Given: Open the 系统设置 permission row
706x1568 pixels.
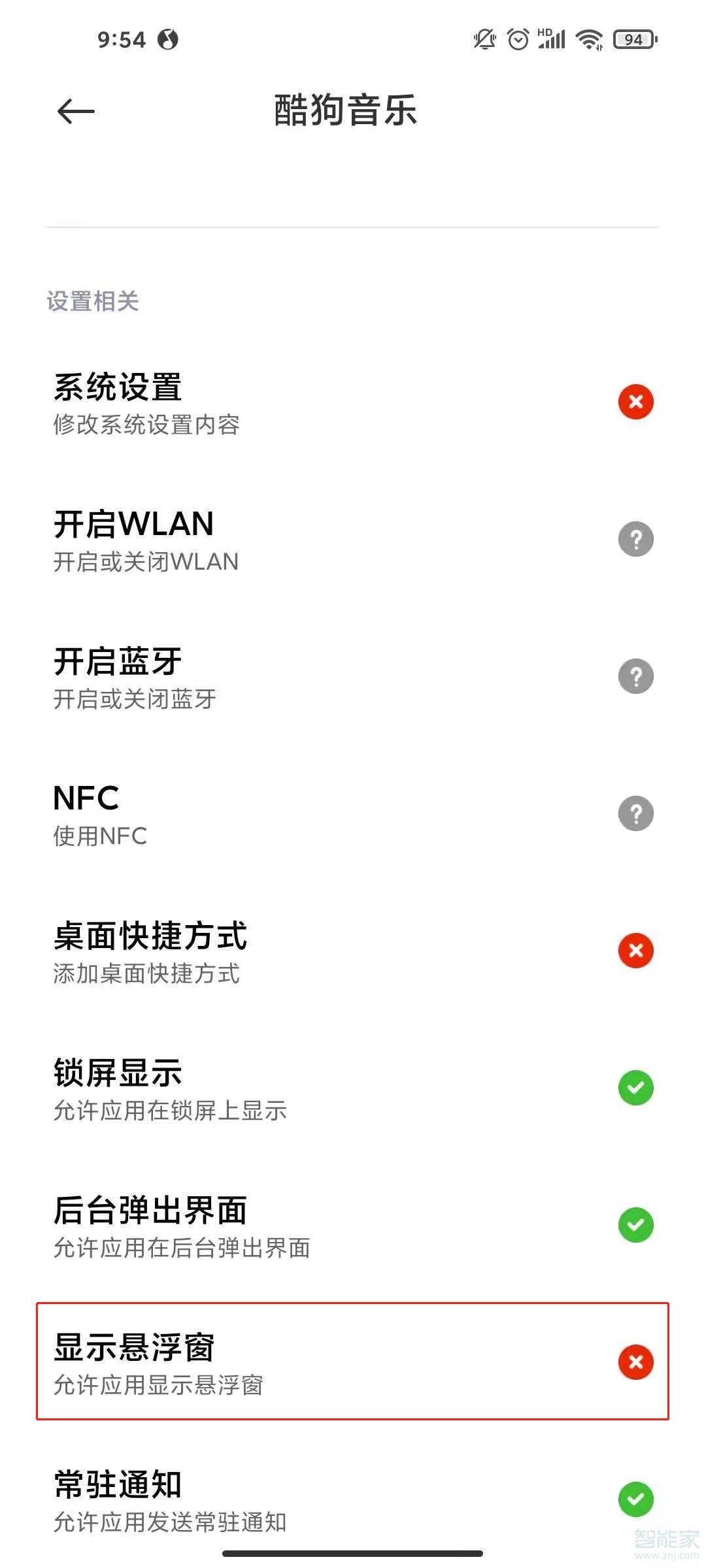Looking at the screenshot, I should point(353,403).
